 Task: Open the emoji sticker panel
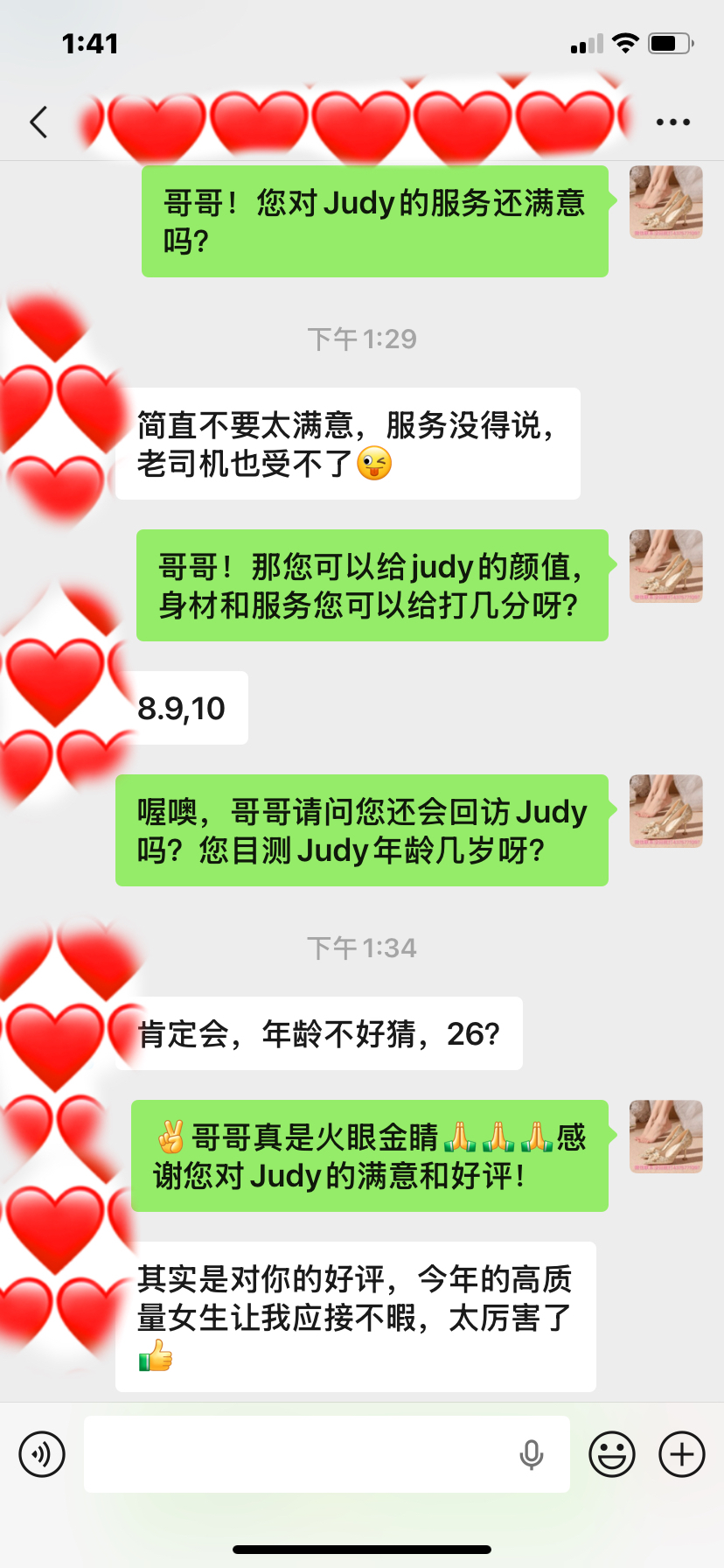pos(612,1454)
